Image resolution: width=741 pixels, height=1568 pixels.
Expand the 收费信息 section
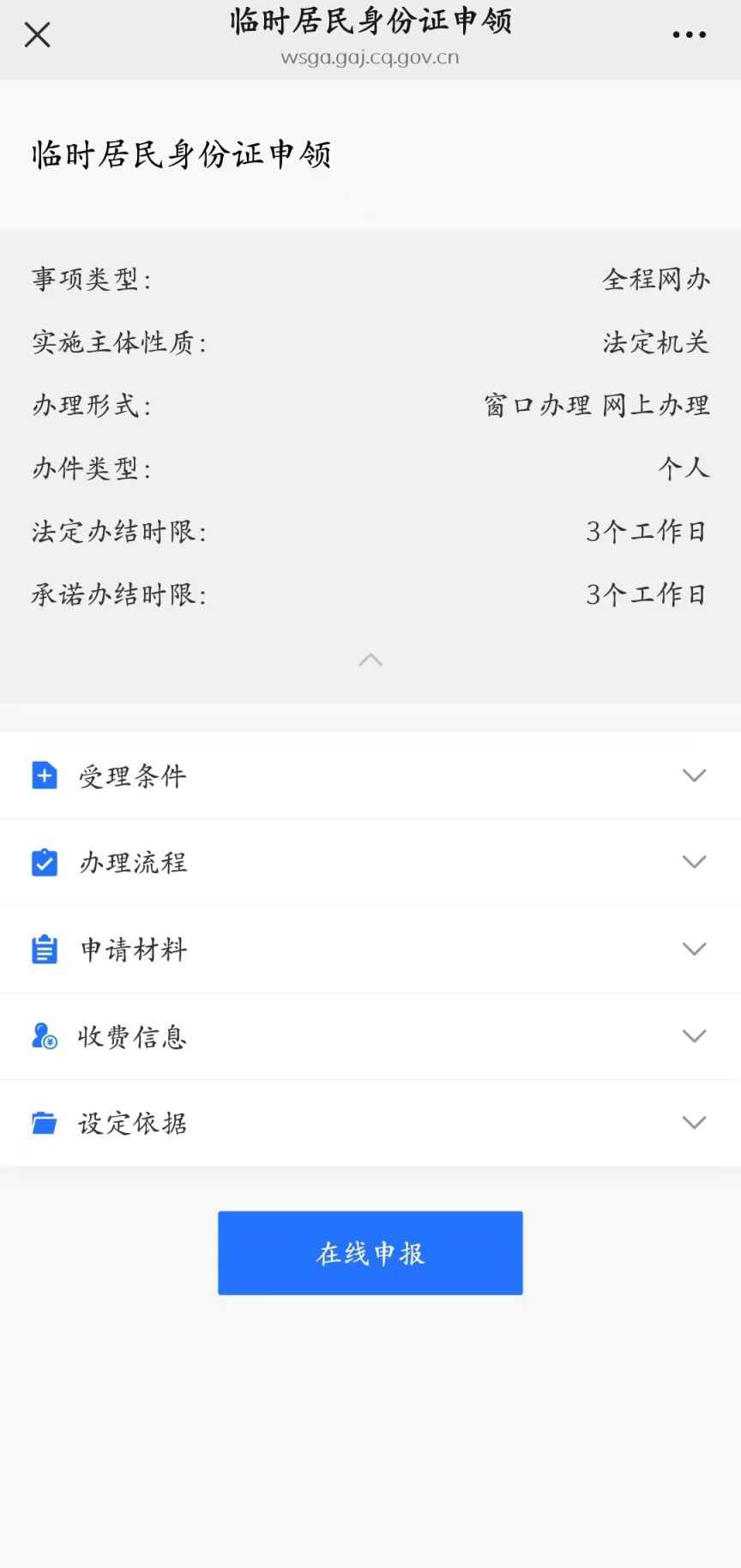pyautogui.click(x=370, y=1036)
